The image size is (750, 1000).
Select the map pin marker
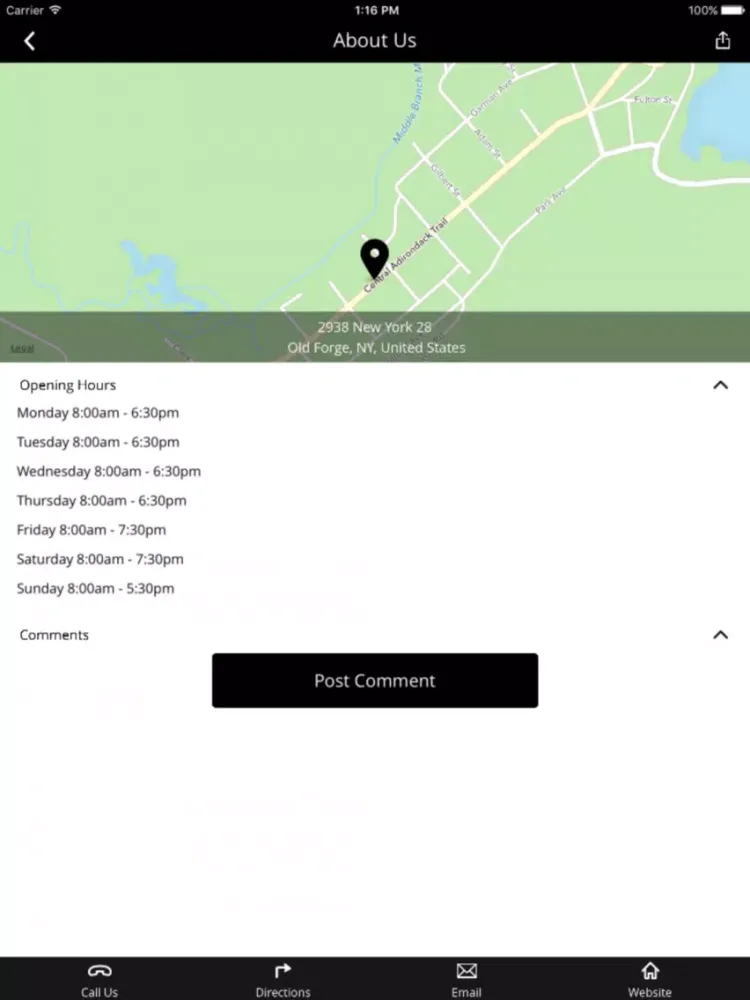click(x=374, y=258)
